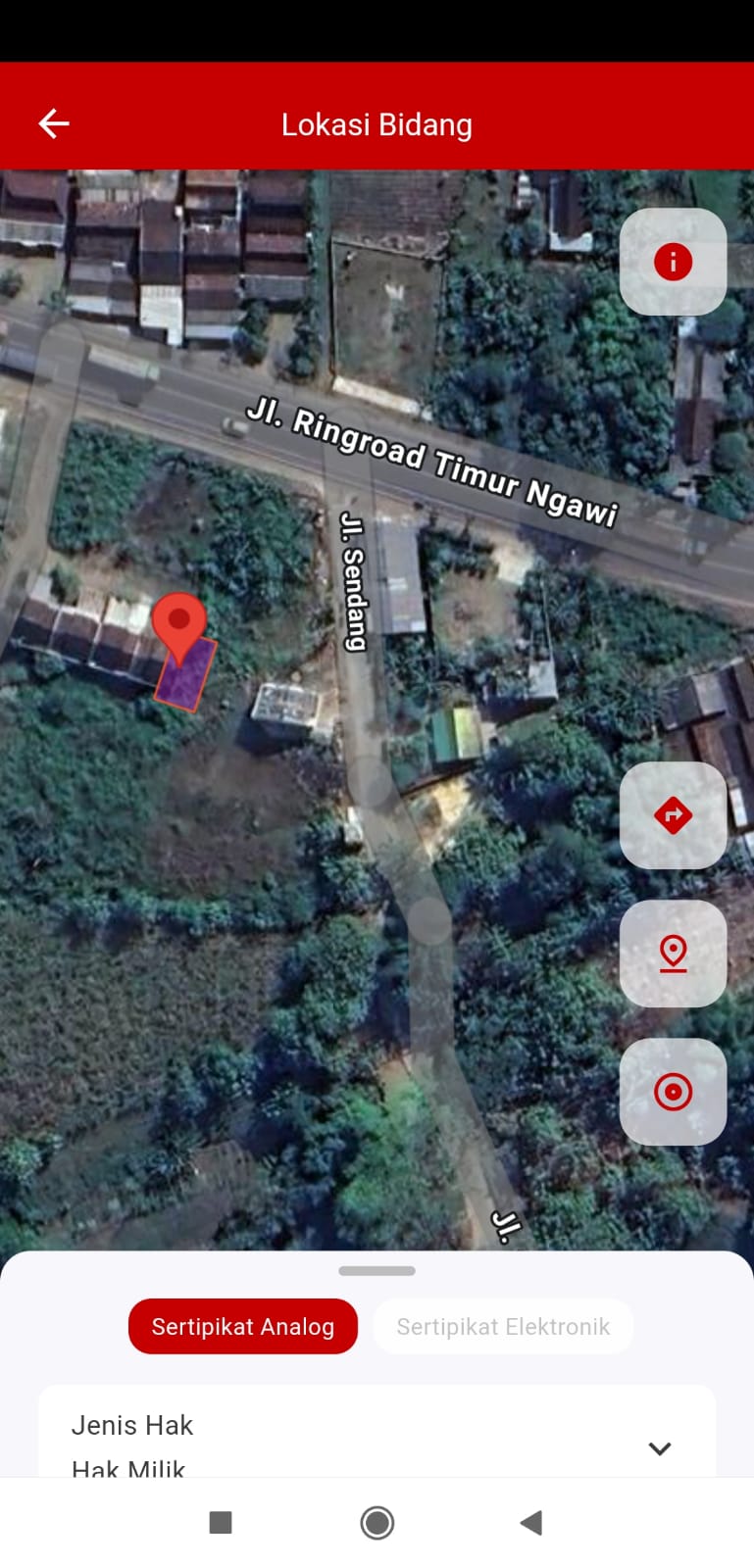Viewport: 754px width, 1568px height.
Task: Tap the white rounded panel holding the info icon
Action: (673, 261)
